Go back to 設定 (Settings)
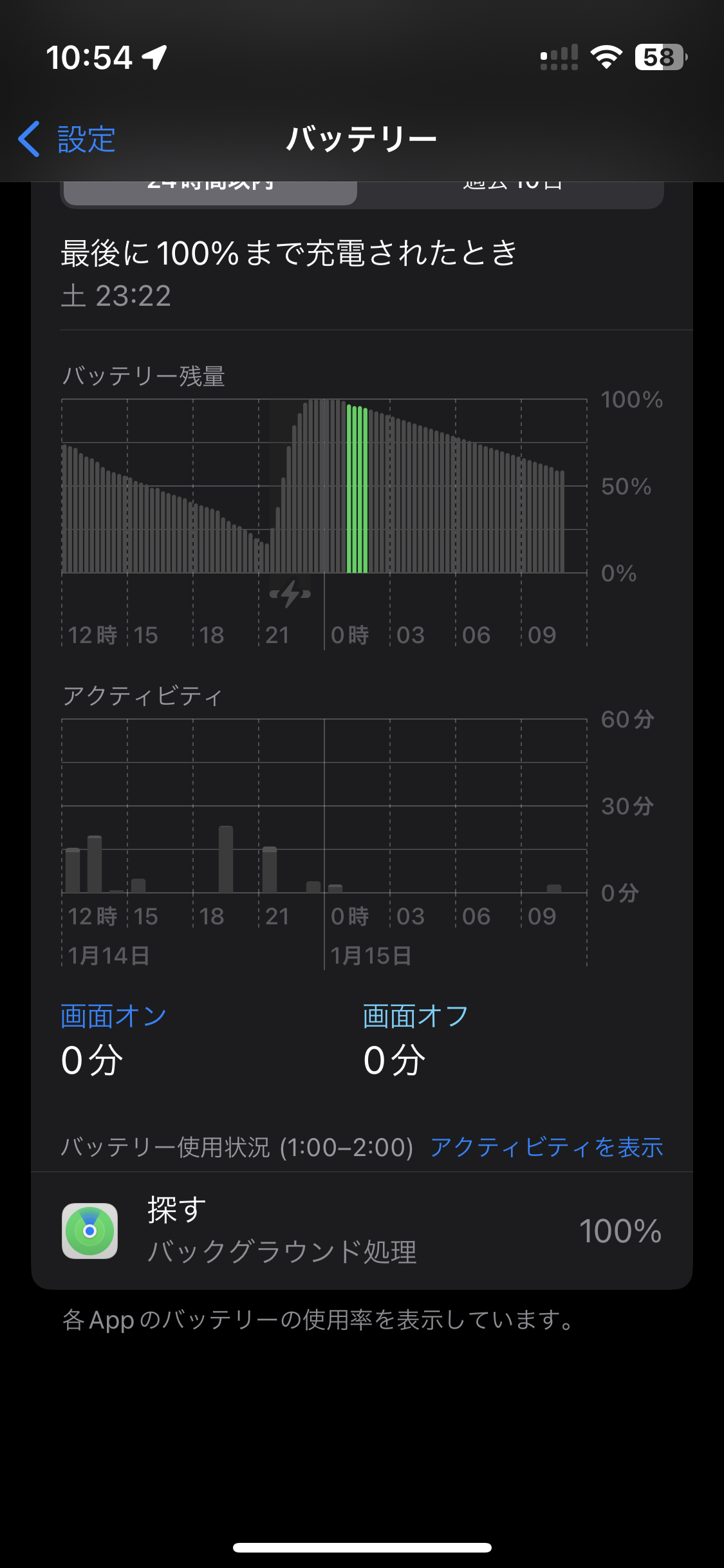The height and width of the screenshot is (1568, 724). (68, 139)
